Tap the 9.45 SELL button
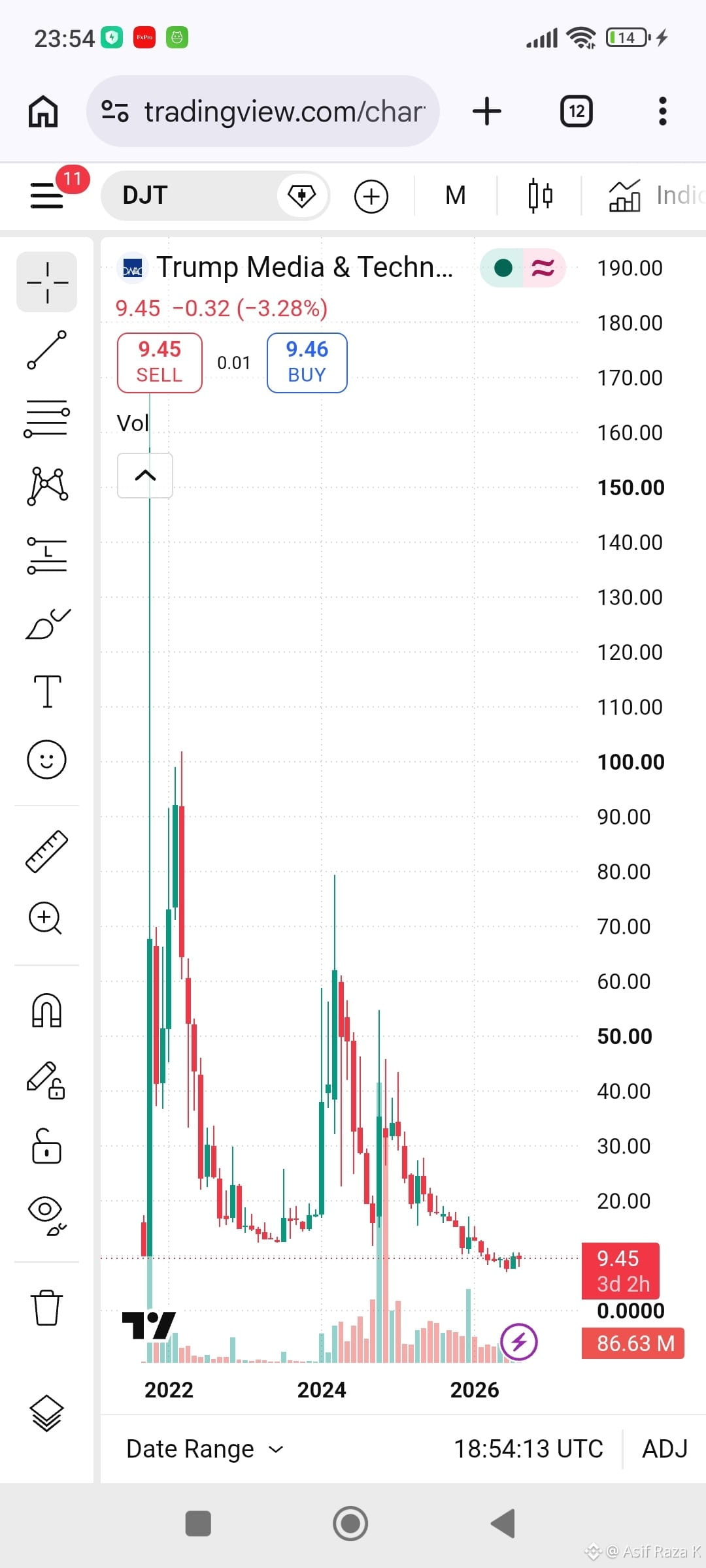 160,363
